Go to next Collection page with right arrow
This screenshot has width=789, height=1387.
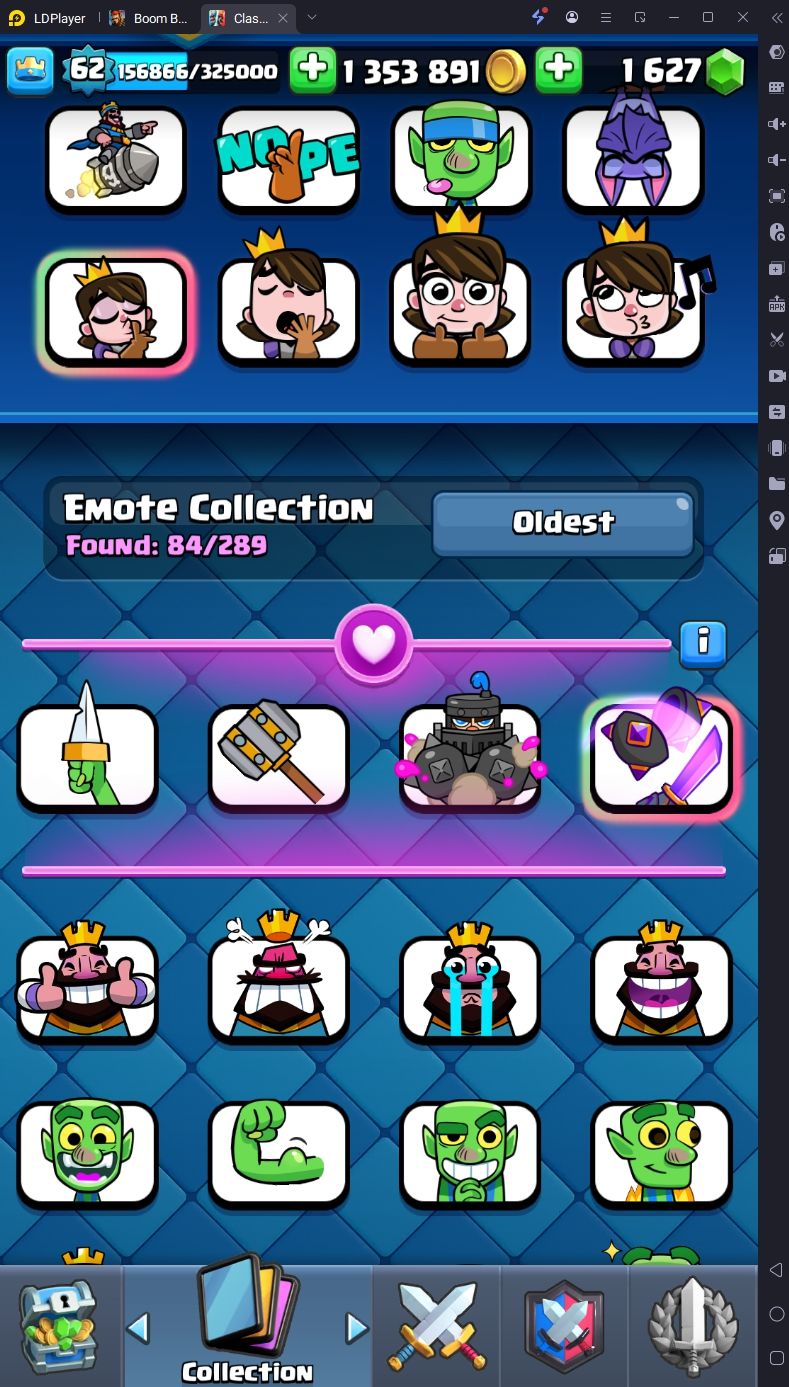[x=356, y=1328]
